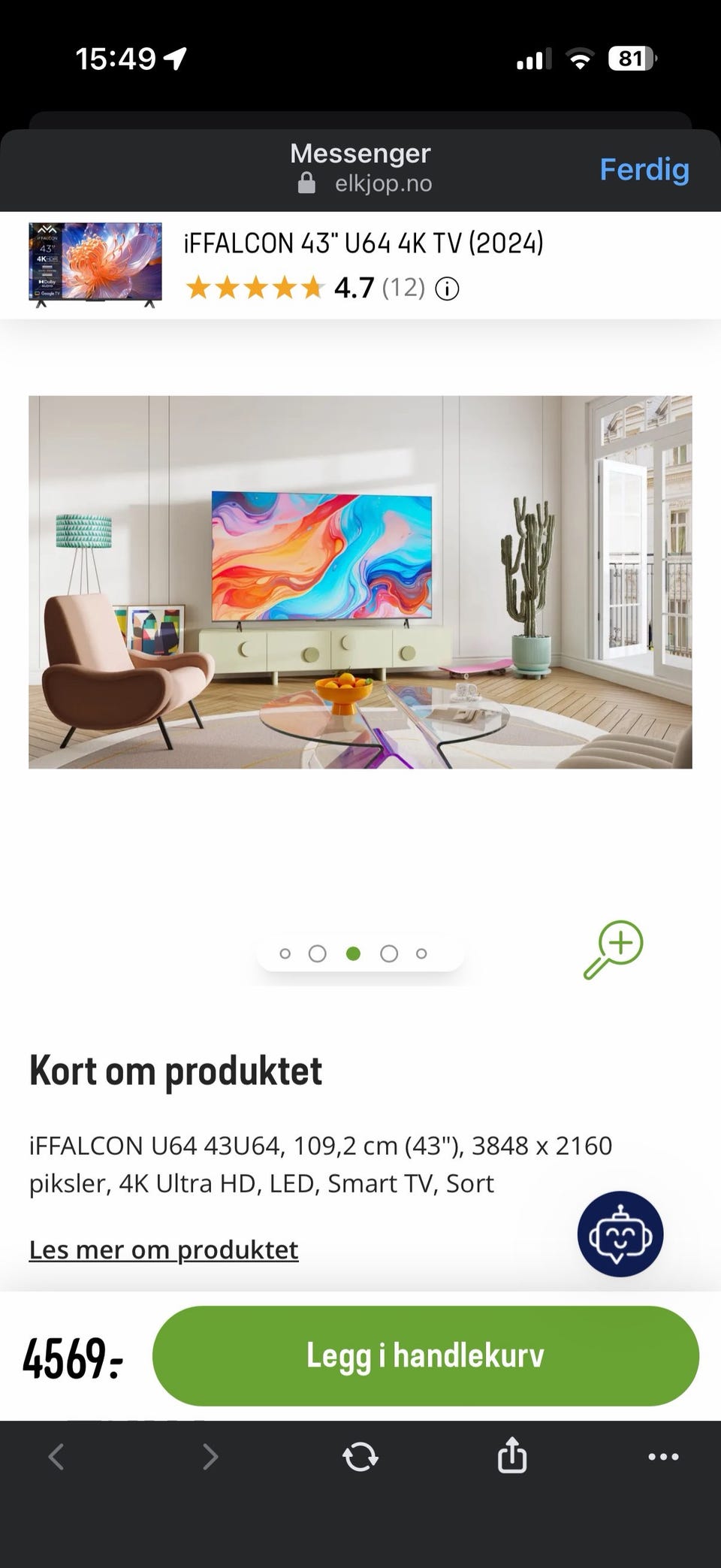Tap the padlock icon next to elkjop.no
Viewport: 721px width, 1568px height.
(x=306, y=183)
